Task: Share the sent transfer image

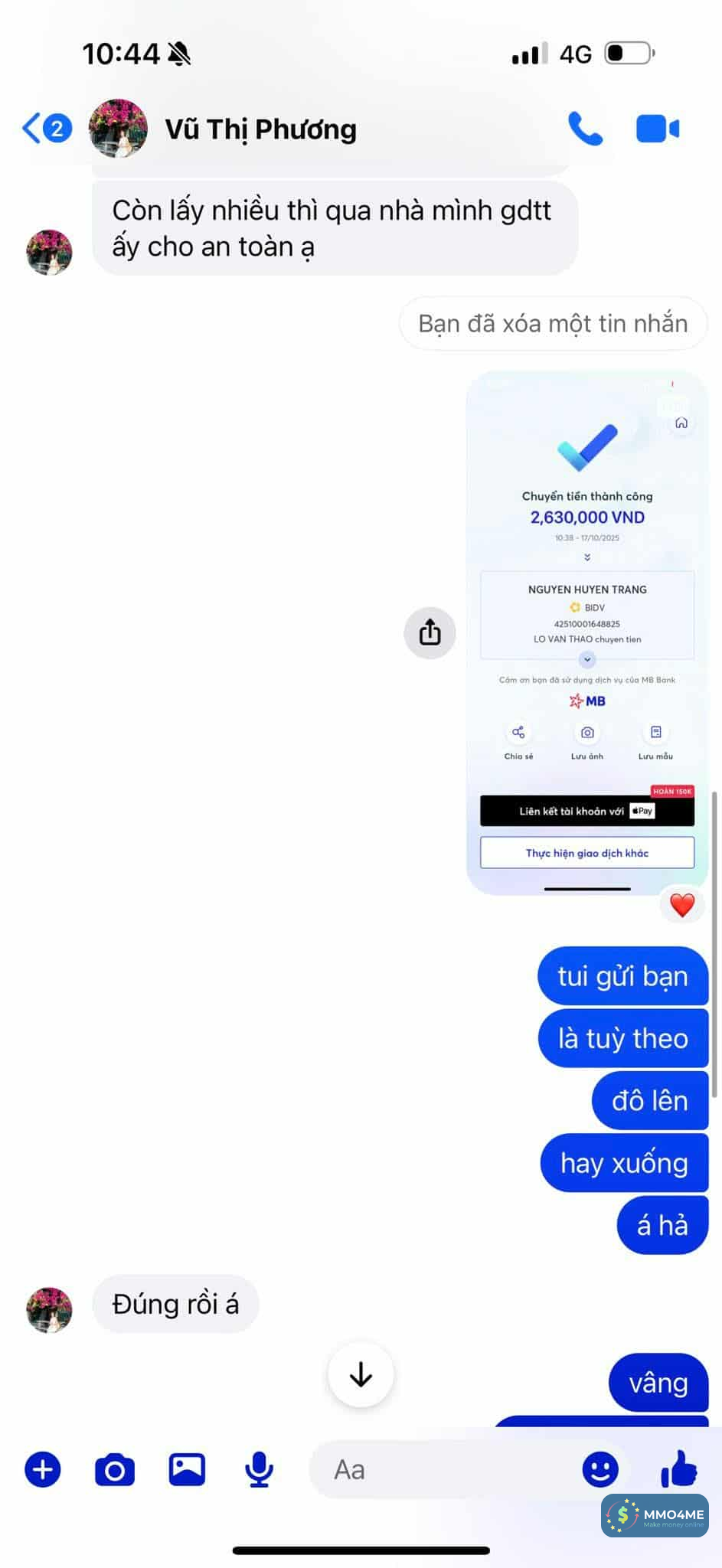Action: (430, 632)
